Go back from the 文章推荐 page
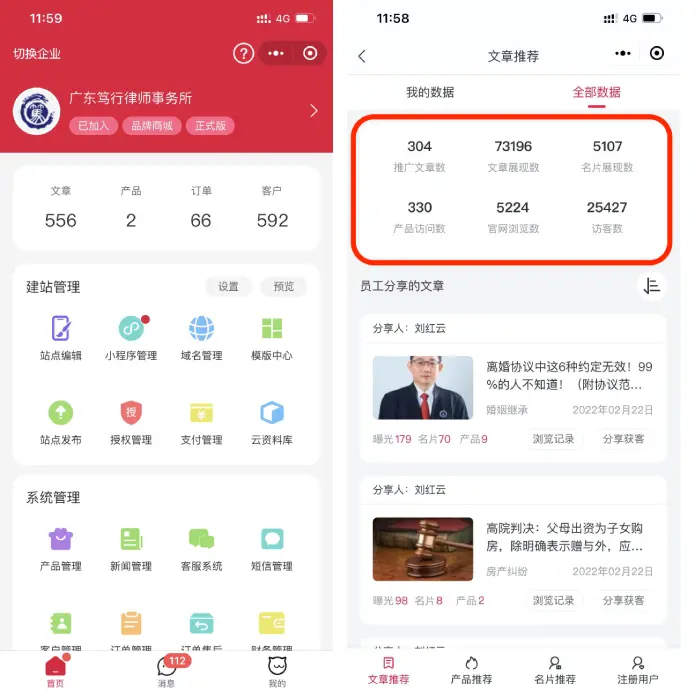Image resolution: width=698 pixels, height=697 pixels. 362,56
